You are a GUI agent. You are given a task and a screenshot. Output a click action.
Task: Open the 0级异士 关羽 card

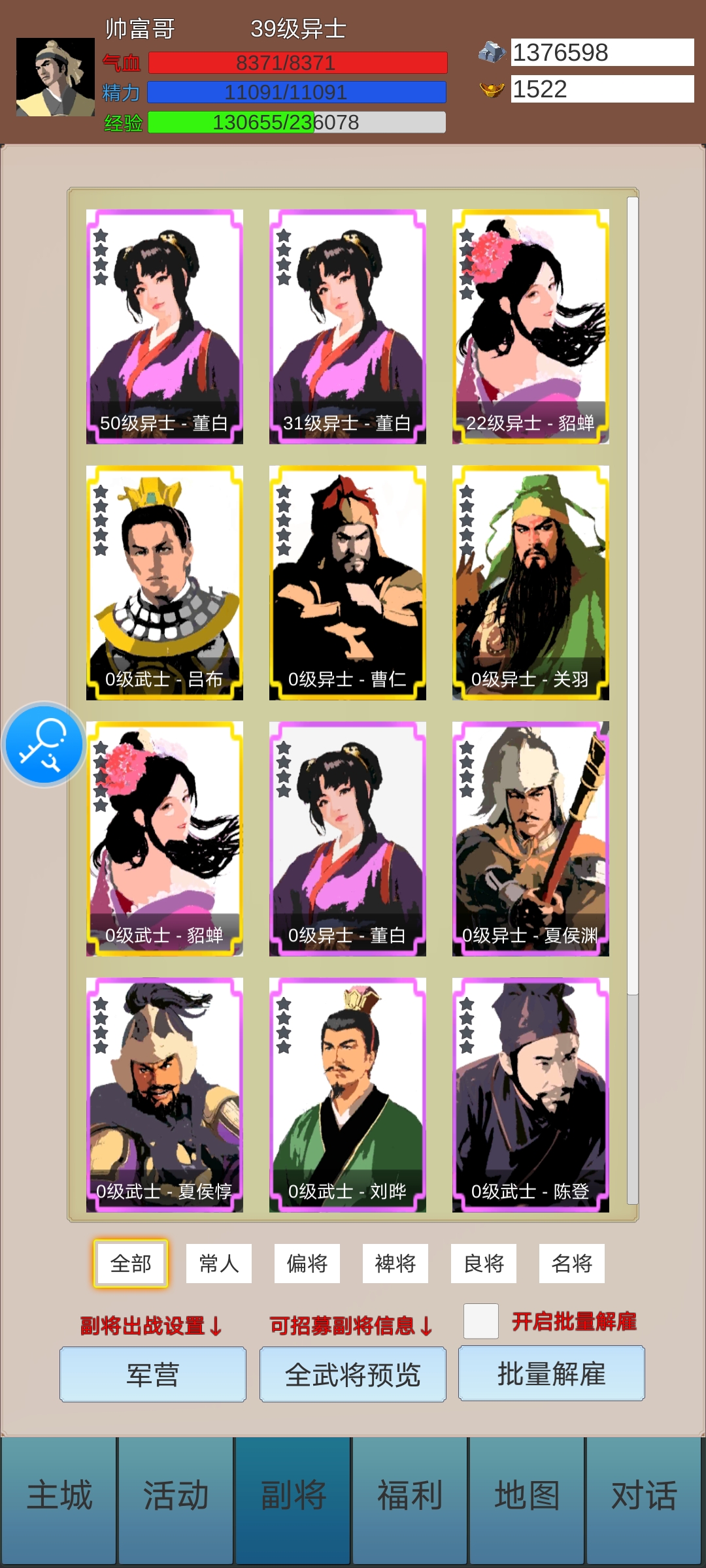530,583
